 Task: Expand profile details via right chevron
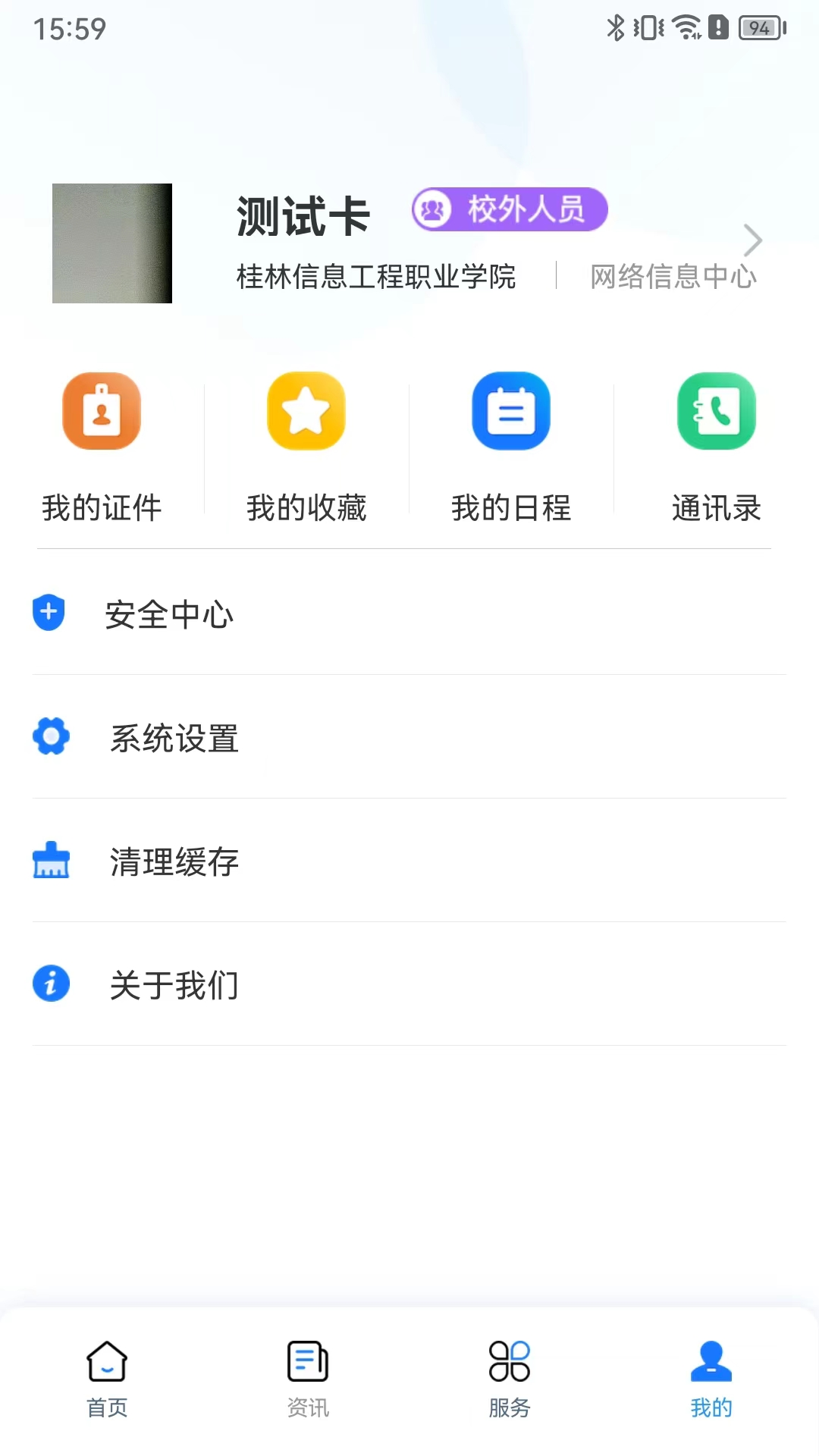point(752,240)
